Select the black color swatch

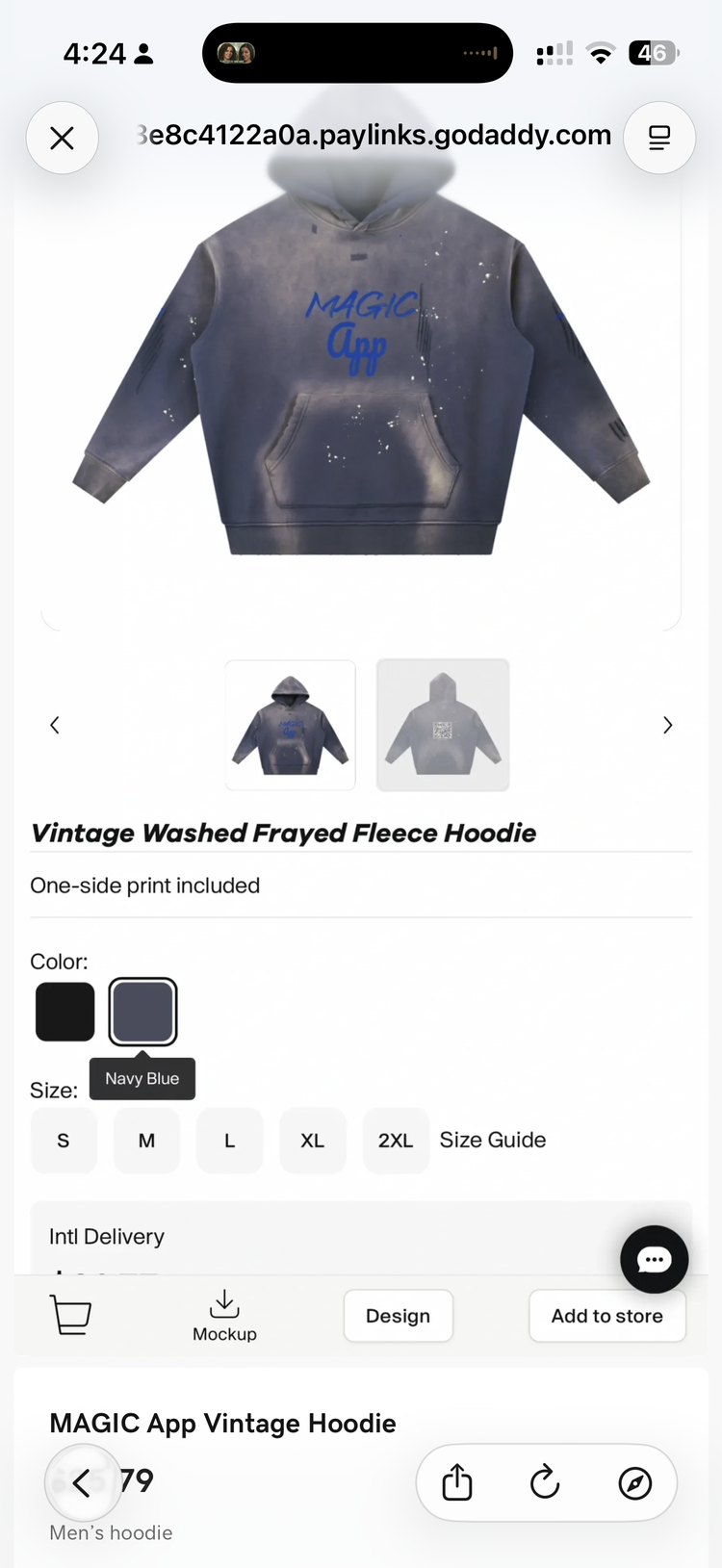(64, 1011)
